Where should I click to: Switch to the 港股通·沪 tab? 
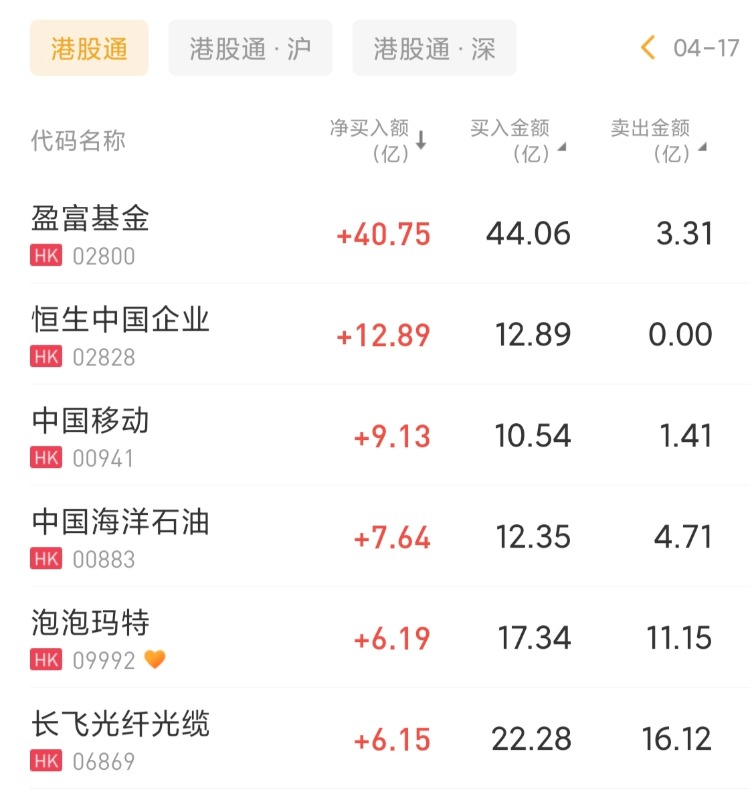[x=250, y=48]
